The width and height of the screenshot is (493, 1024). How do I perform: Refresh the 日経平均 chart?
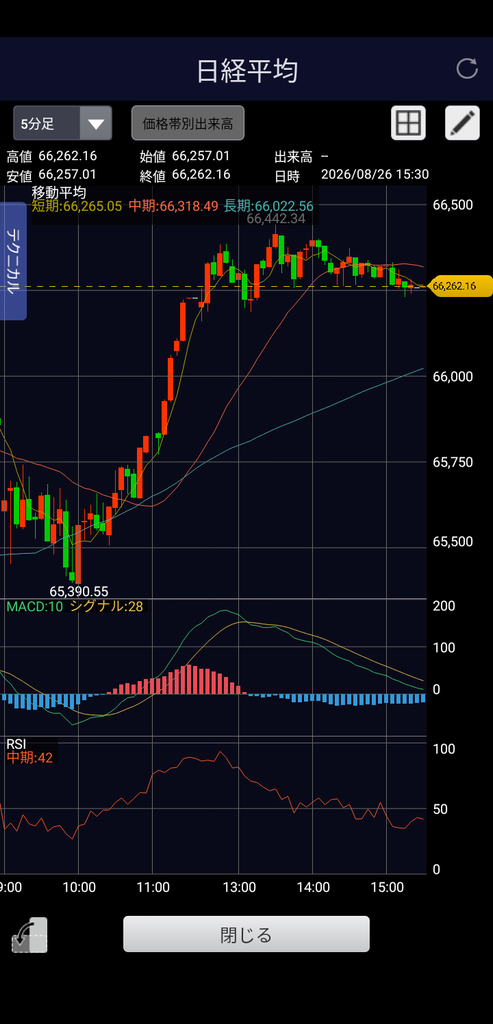pos(467,69)
